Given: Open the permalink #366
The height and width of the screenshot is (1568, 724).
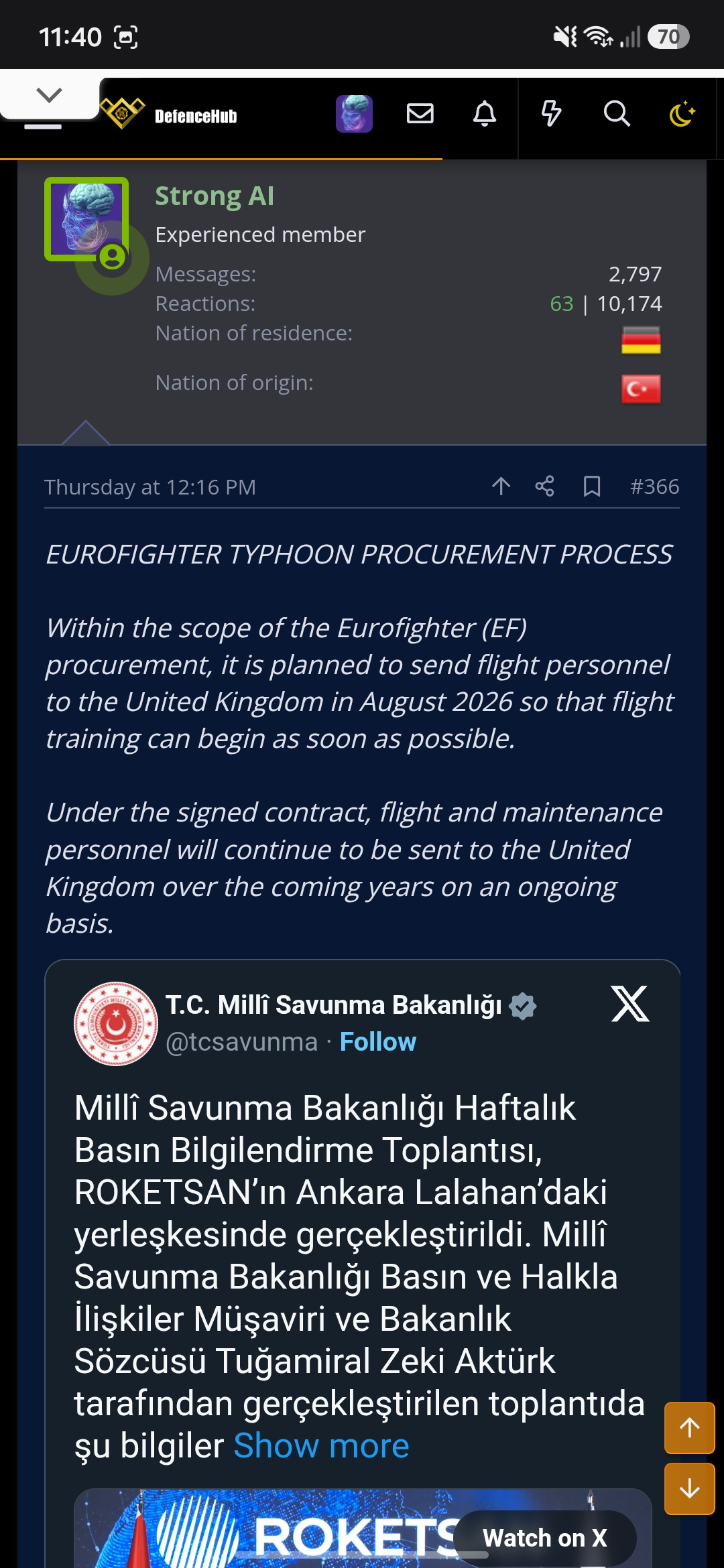Looking at the screenshot, I should tap(654, 486).
